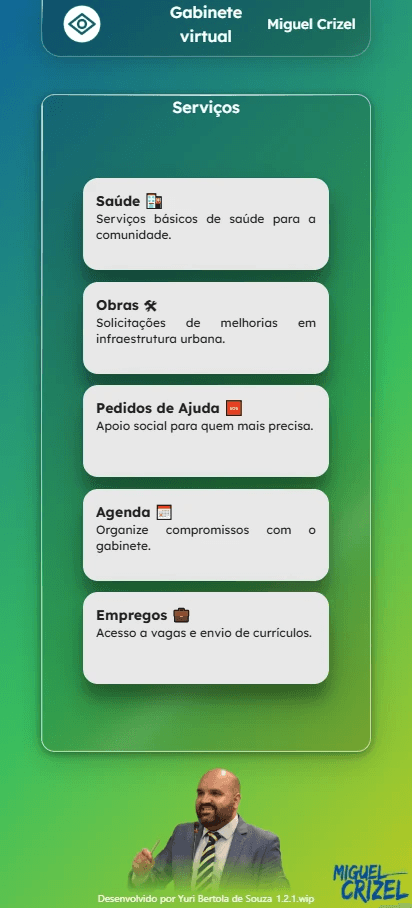
Task: Select the Obras infrastructure card
Action: click(206, 327)
